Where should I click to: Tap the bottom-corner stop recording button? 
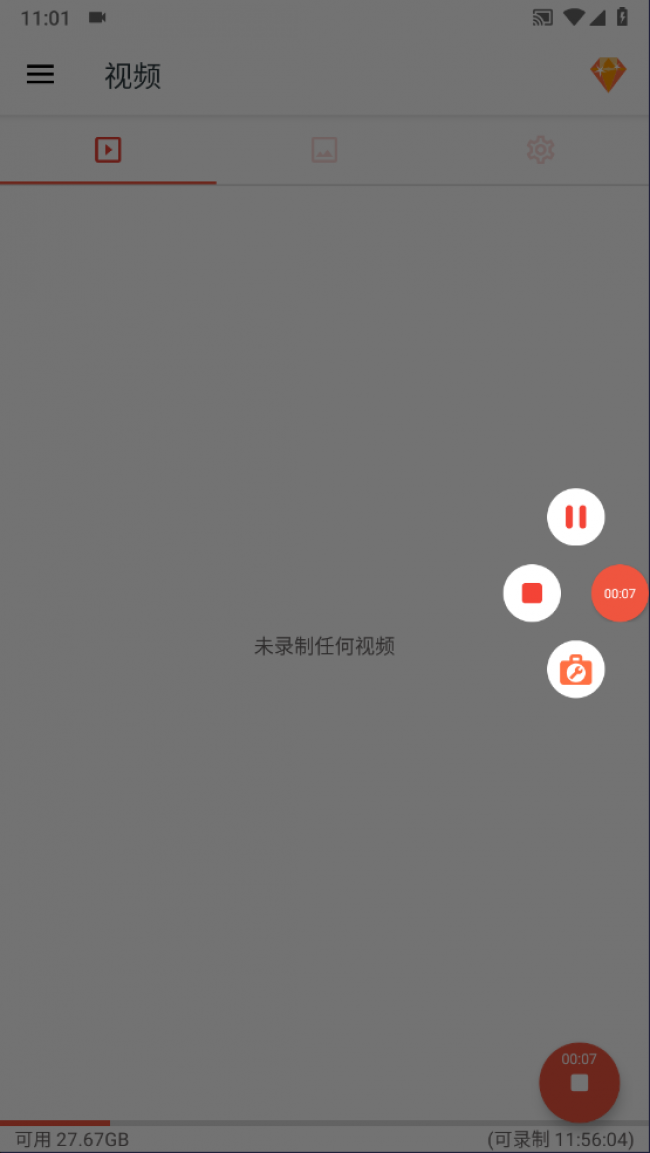pyautogui.click(x=579, y=1082)
